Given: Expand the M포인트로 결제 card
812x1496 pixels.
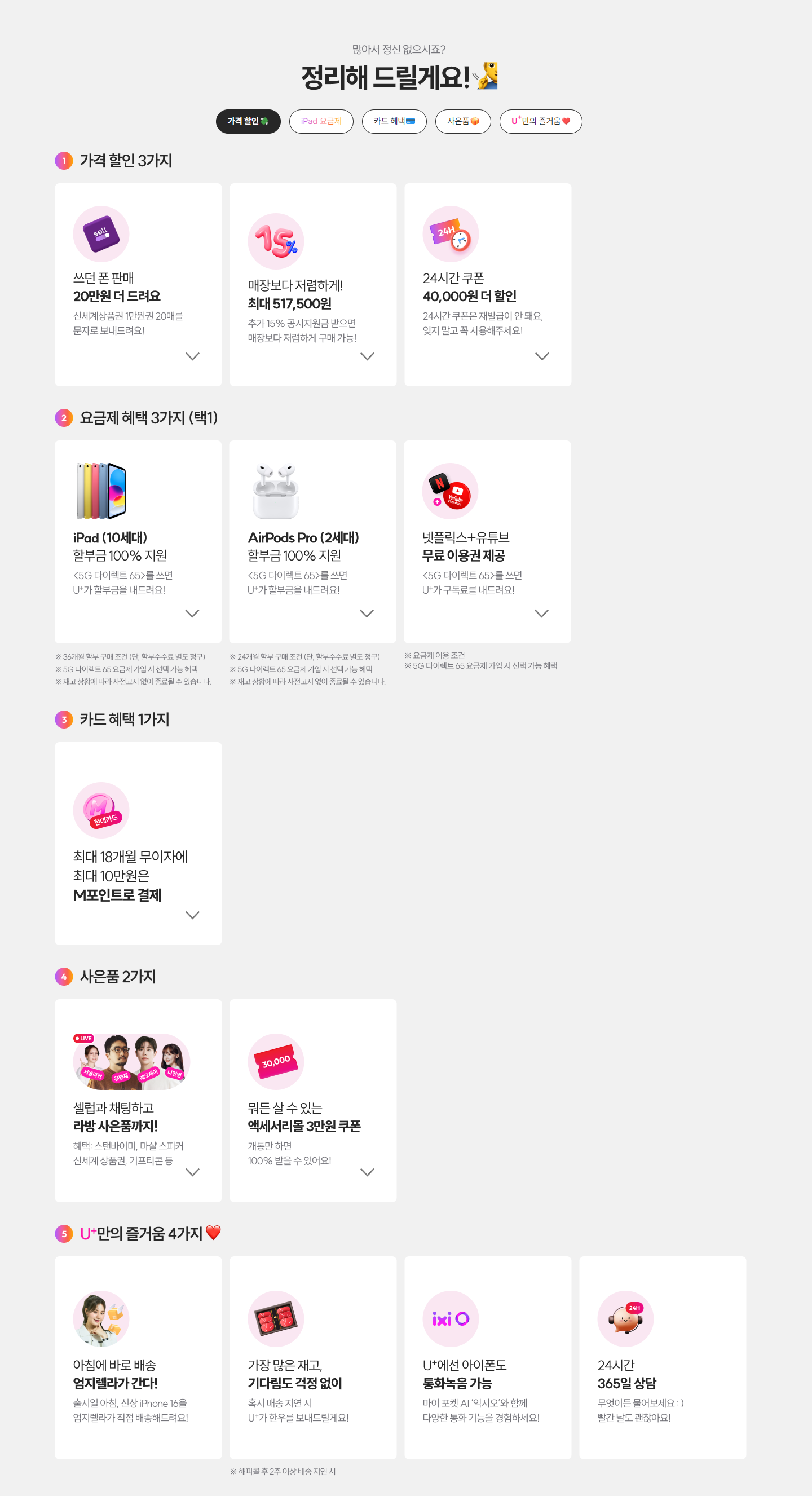Looking at the screenshot, I should [x=192, y=915].
